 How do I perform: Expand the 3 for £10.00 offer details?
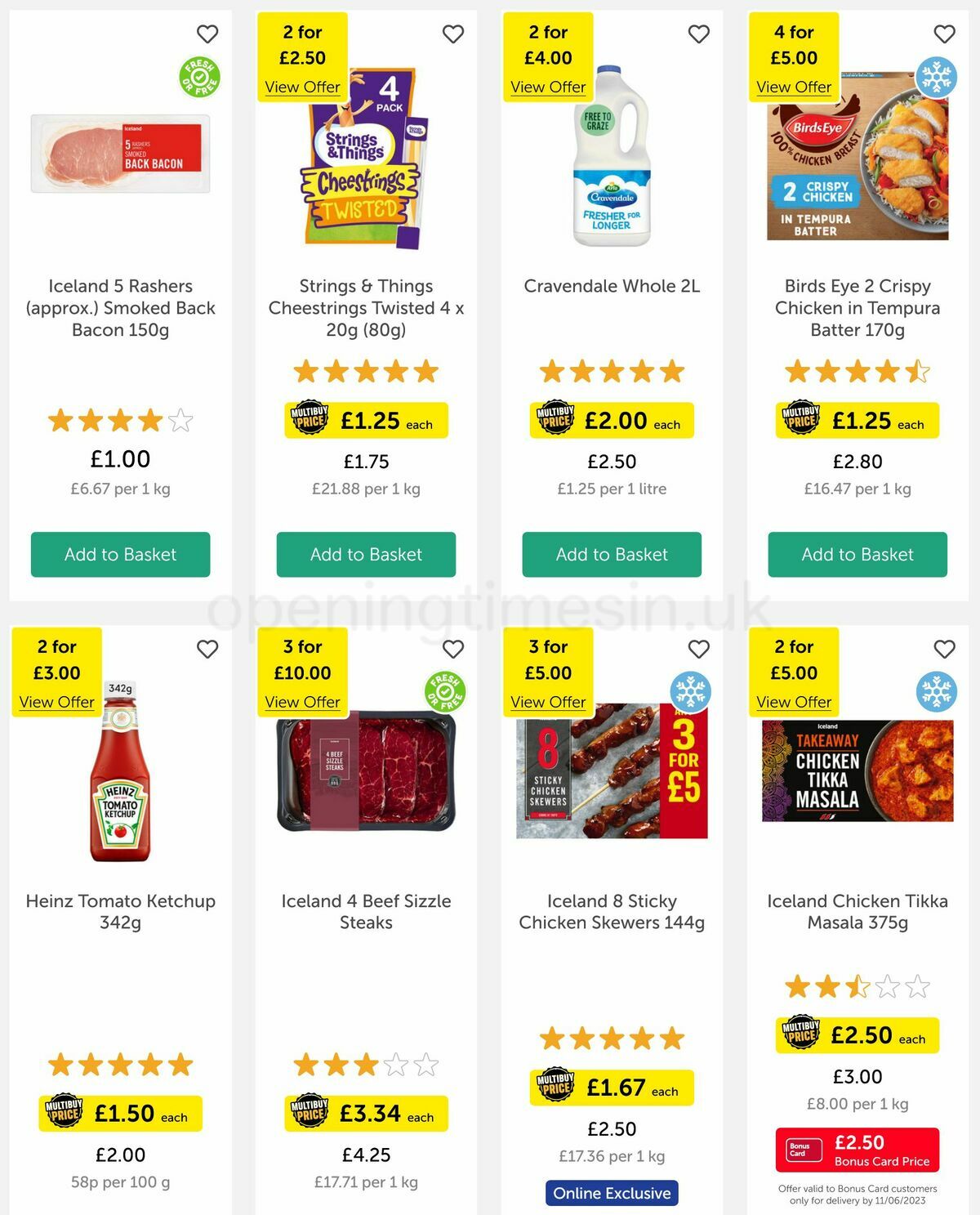pos(303,702)
